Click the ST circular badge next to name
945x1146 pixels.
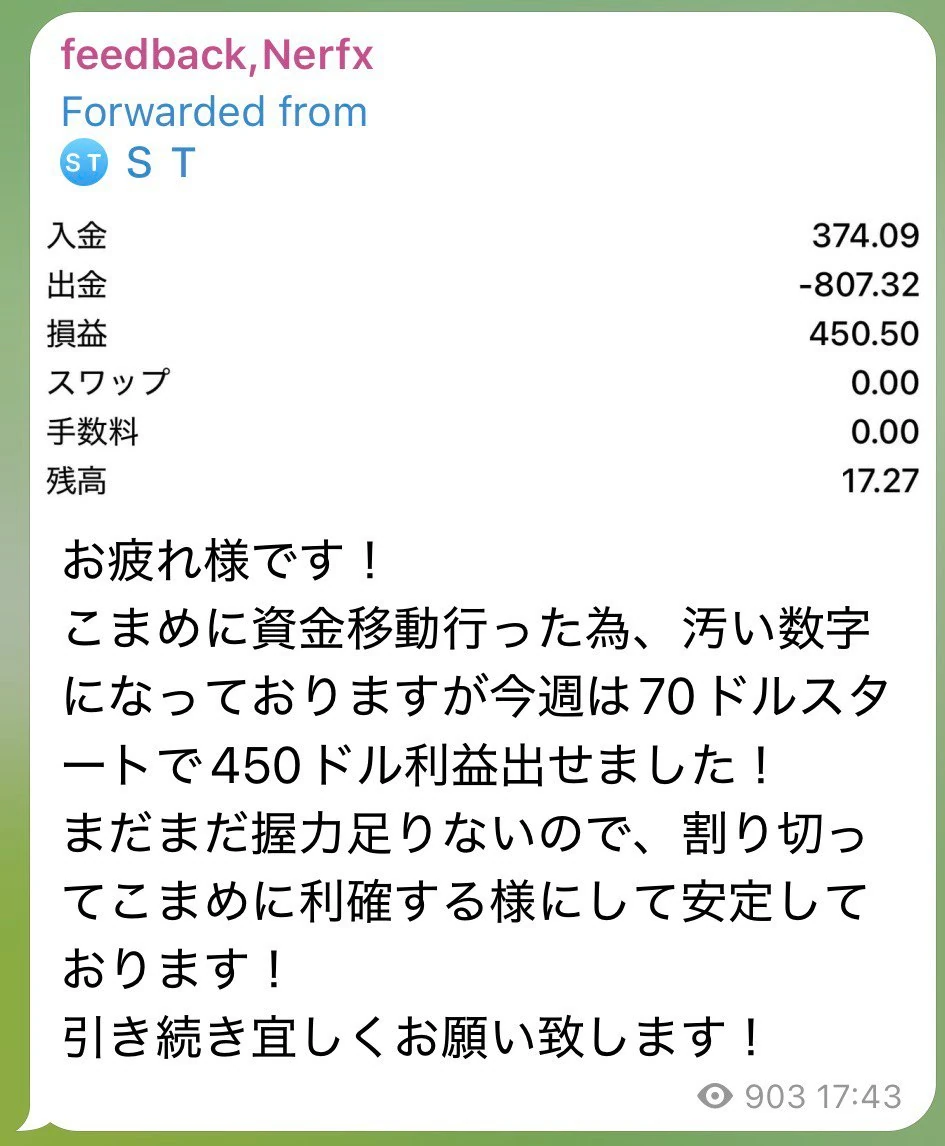pos(85,163)
